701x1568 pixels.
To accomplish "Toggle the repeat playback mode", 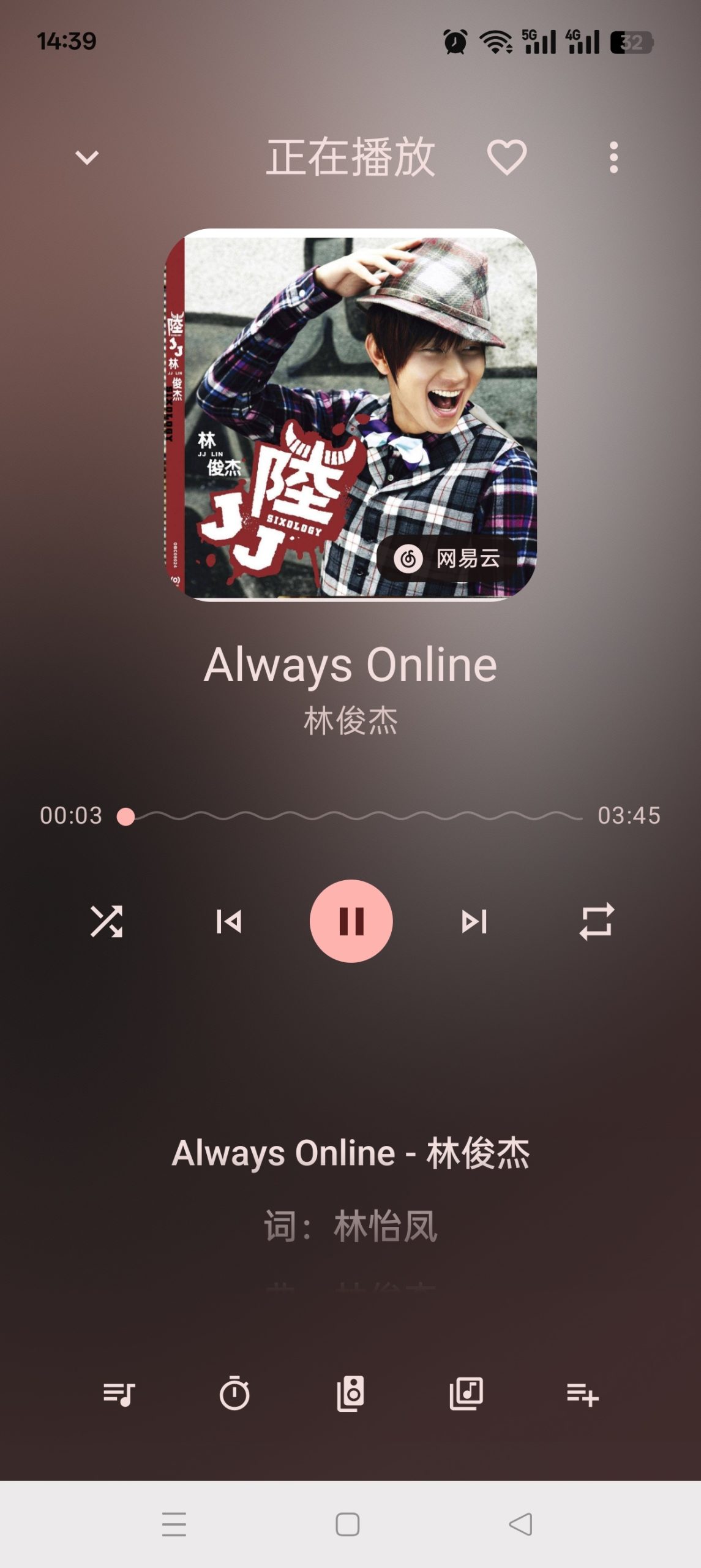I will 595,920.
